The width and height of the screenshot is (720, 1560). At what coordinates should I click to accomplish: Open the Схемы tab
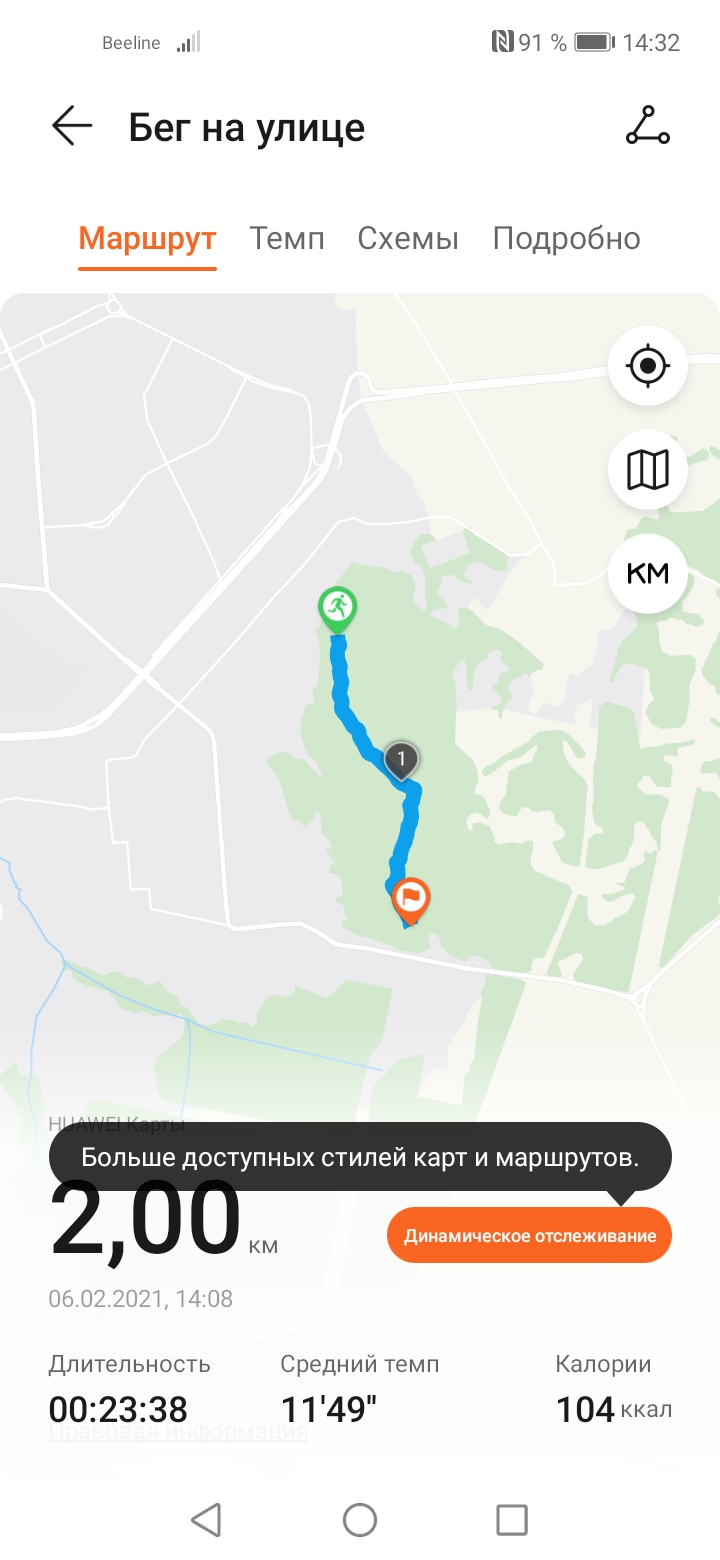point(408,239)
